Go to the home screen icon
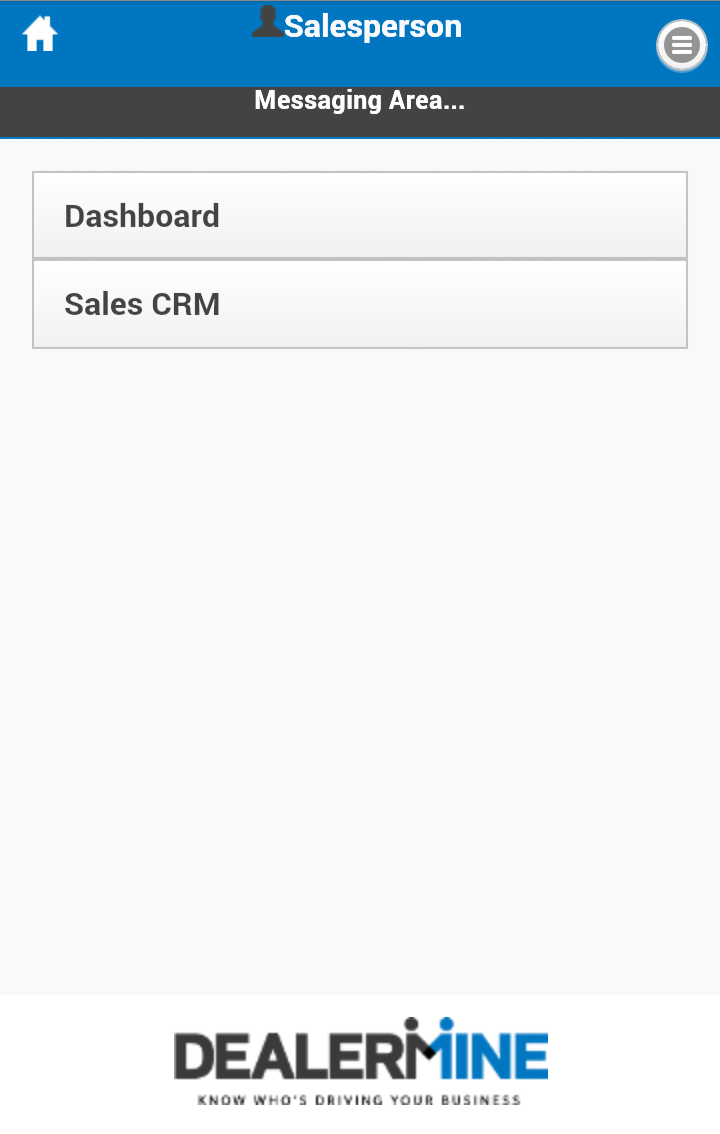The height and width of the screenshot is (1134, 720). [x=40, y=34]
